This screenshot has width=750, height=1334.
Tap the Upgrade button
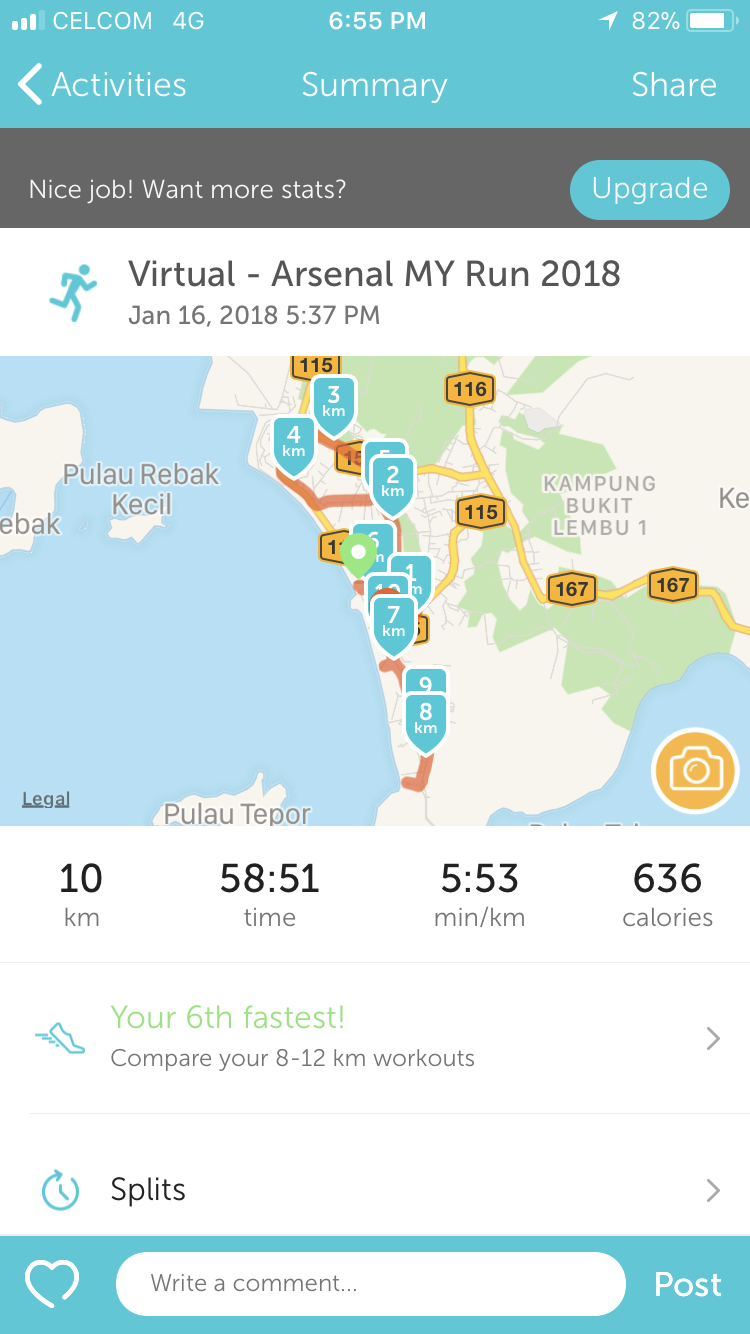point(650,189)
